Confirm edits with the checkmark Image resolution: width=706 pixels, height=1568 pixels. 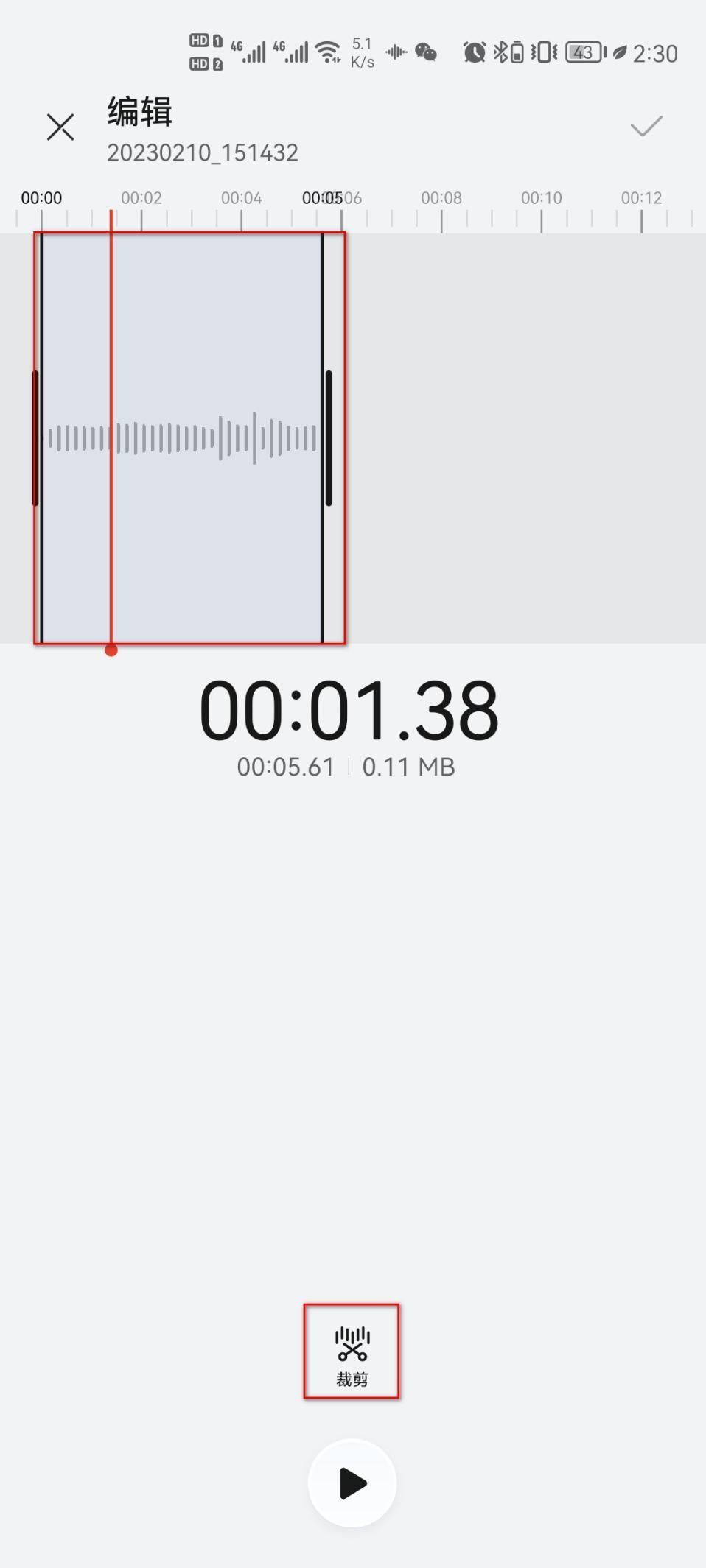click(x=646, y=127)
